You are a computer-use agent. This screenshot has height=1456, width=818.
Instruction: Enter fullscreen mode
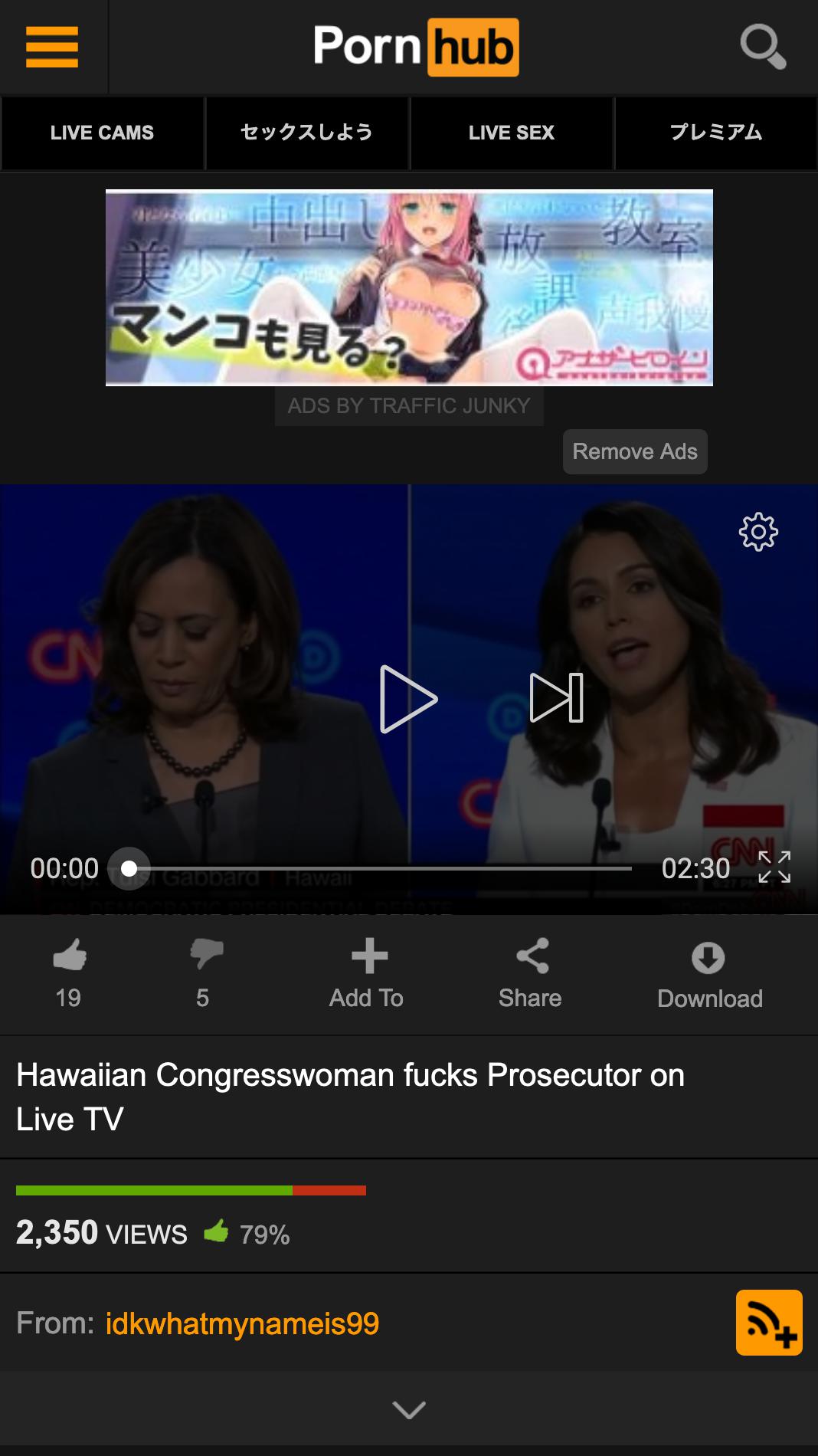tap(774, 867)
